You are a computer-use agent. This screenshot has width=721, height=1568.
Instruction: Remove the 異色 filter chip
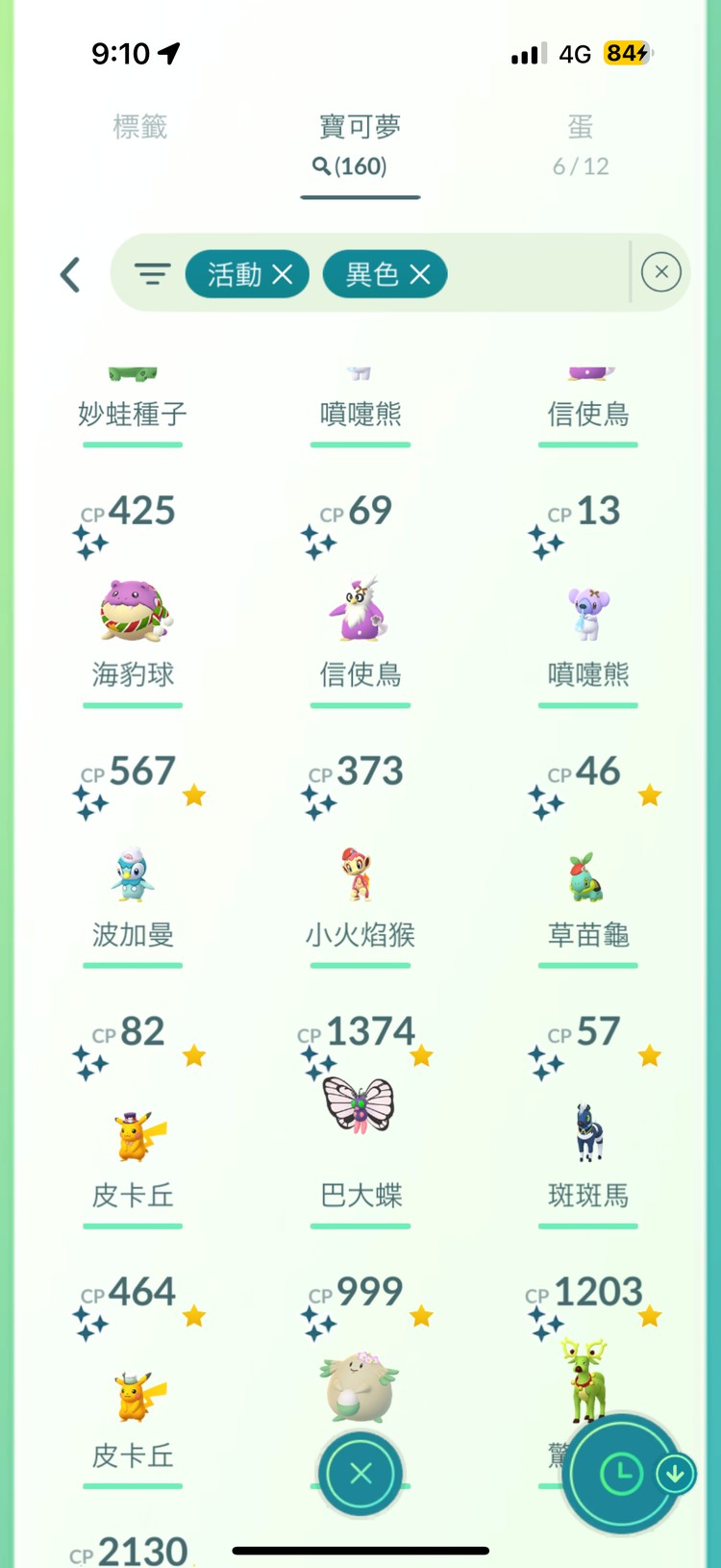point(419,274)
